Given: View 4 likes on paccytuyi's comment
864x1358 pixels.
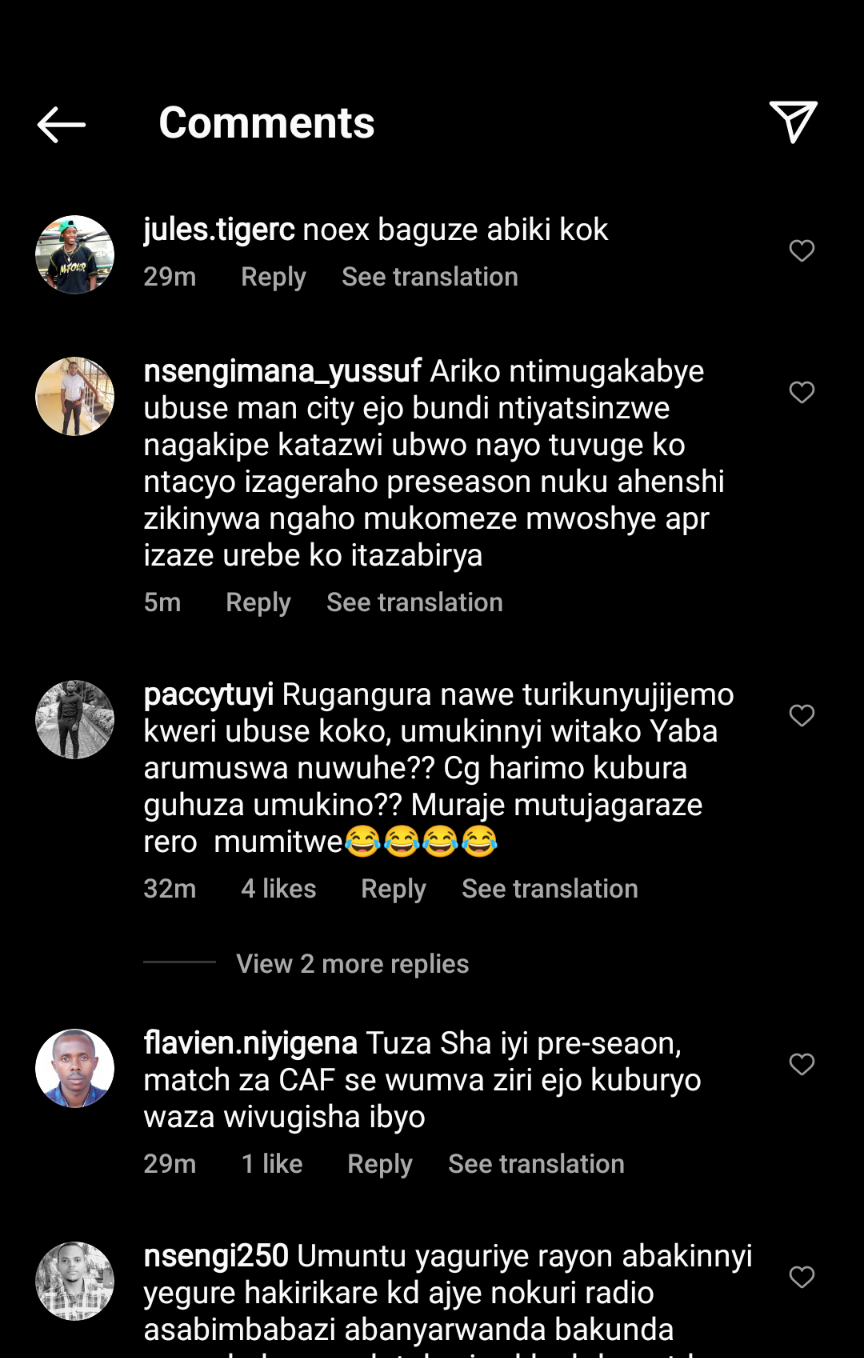Looking at the screenshot, I should [278, 889].
